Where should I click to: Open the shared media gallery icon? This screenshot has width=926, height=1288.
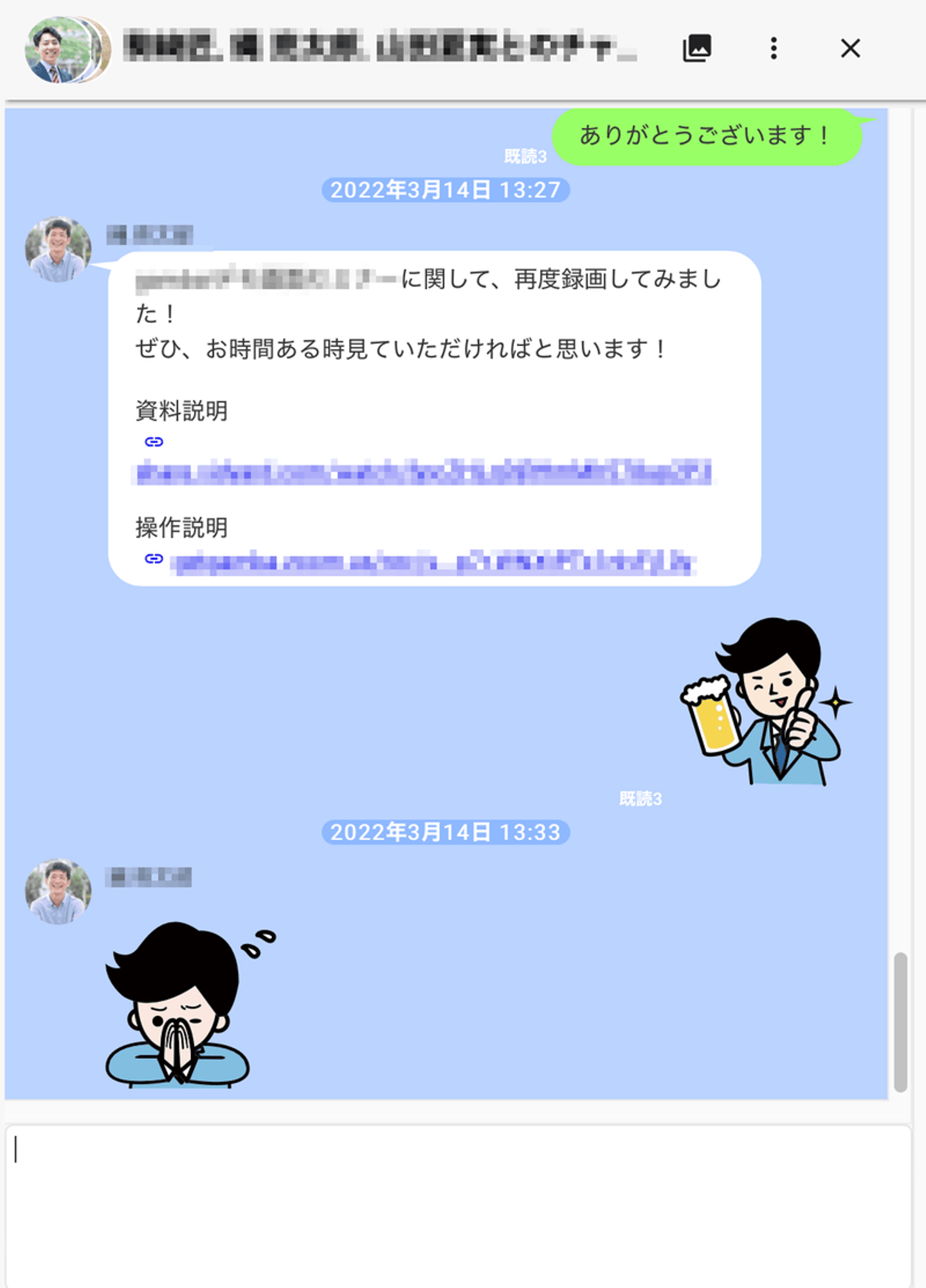click(696, 48)
